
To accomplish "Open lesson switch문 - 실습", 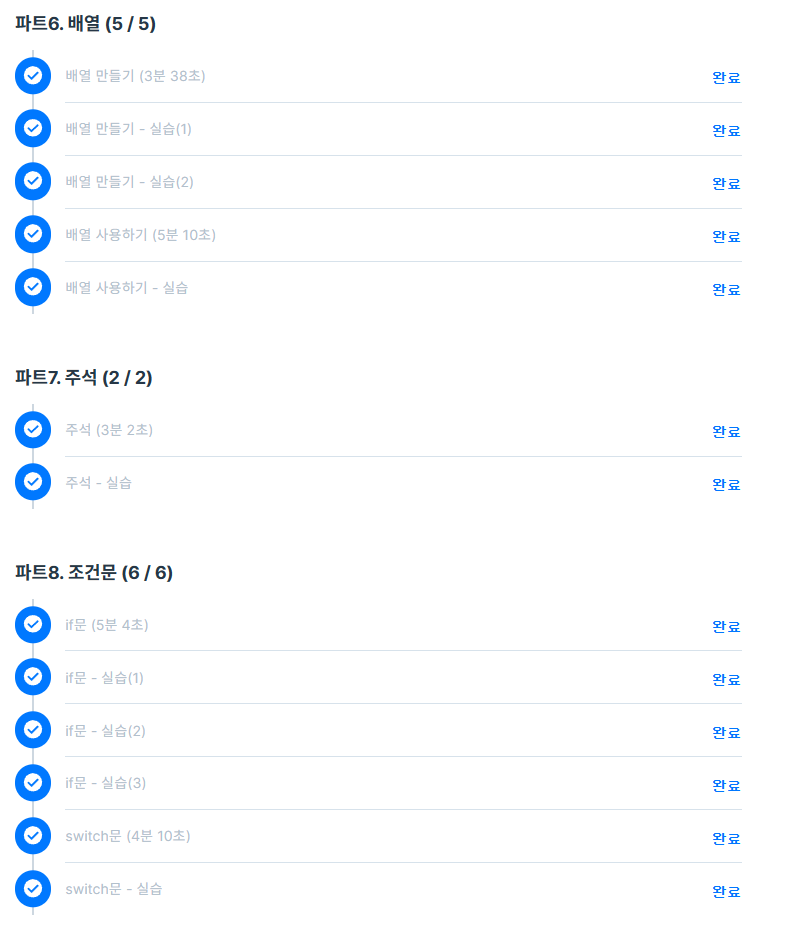I will pyautogui.click(x=113, y=889).
